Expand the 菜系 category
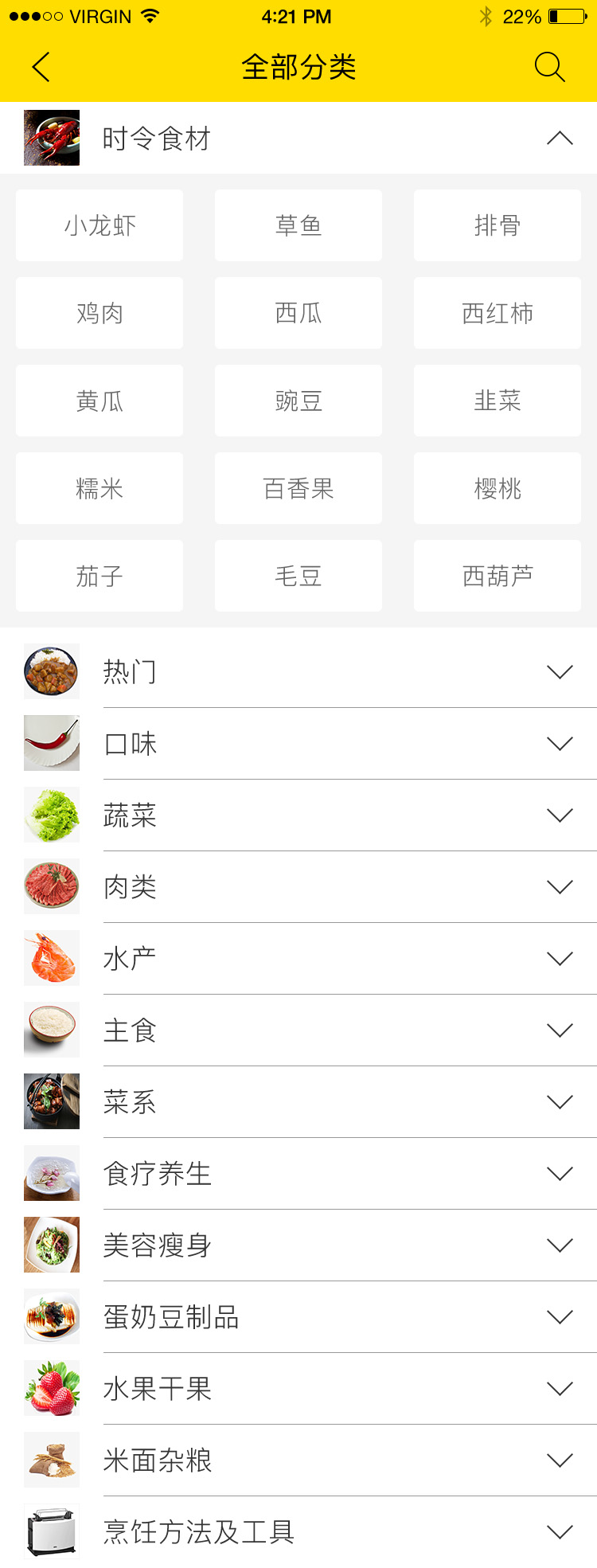Viewport: 597px width, 1568px height. (560, 1101)
